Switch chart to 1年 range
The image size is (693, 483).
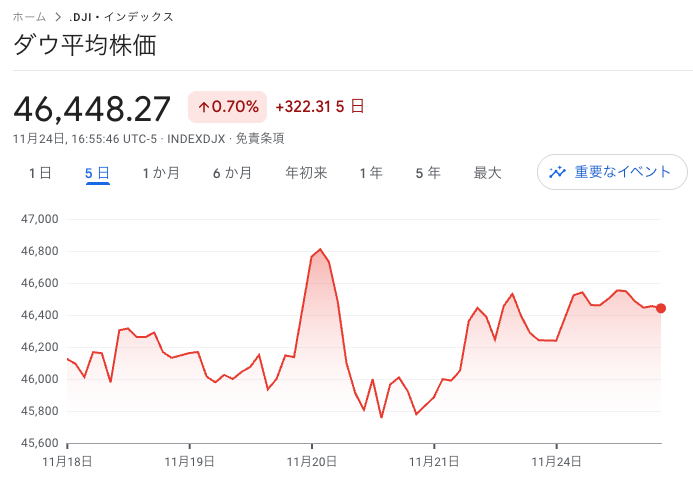[371, 173]
